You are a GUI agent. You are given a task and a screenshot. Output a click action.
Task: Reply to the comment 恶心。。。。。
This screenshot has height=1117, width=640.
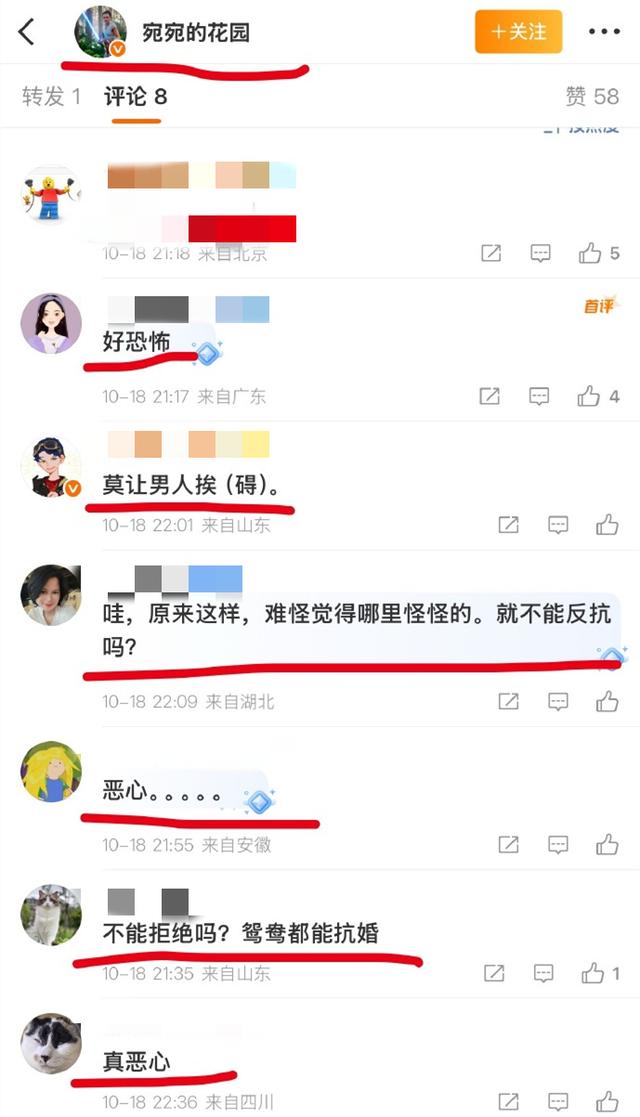[x=558, y=845]
